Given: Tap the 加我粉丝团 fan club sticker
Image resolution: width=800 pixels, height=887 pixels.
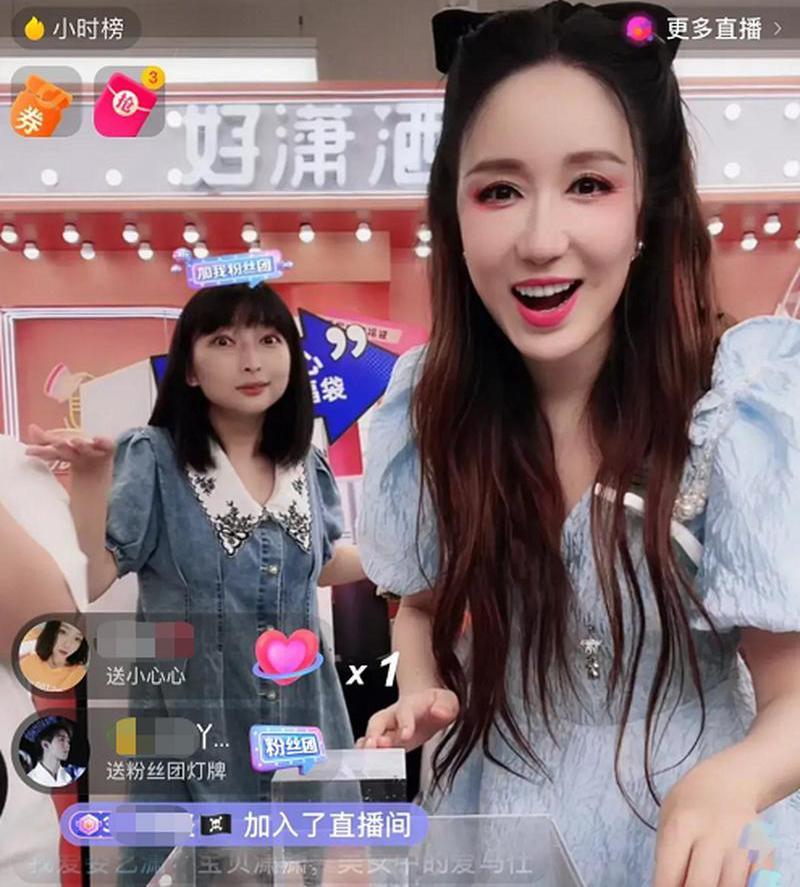Looking at the screenshot, I should click(x=232, y=268).
